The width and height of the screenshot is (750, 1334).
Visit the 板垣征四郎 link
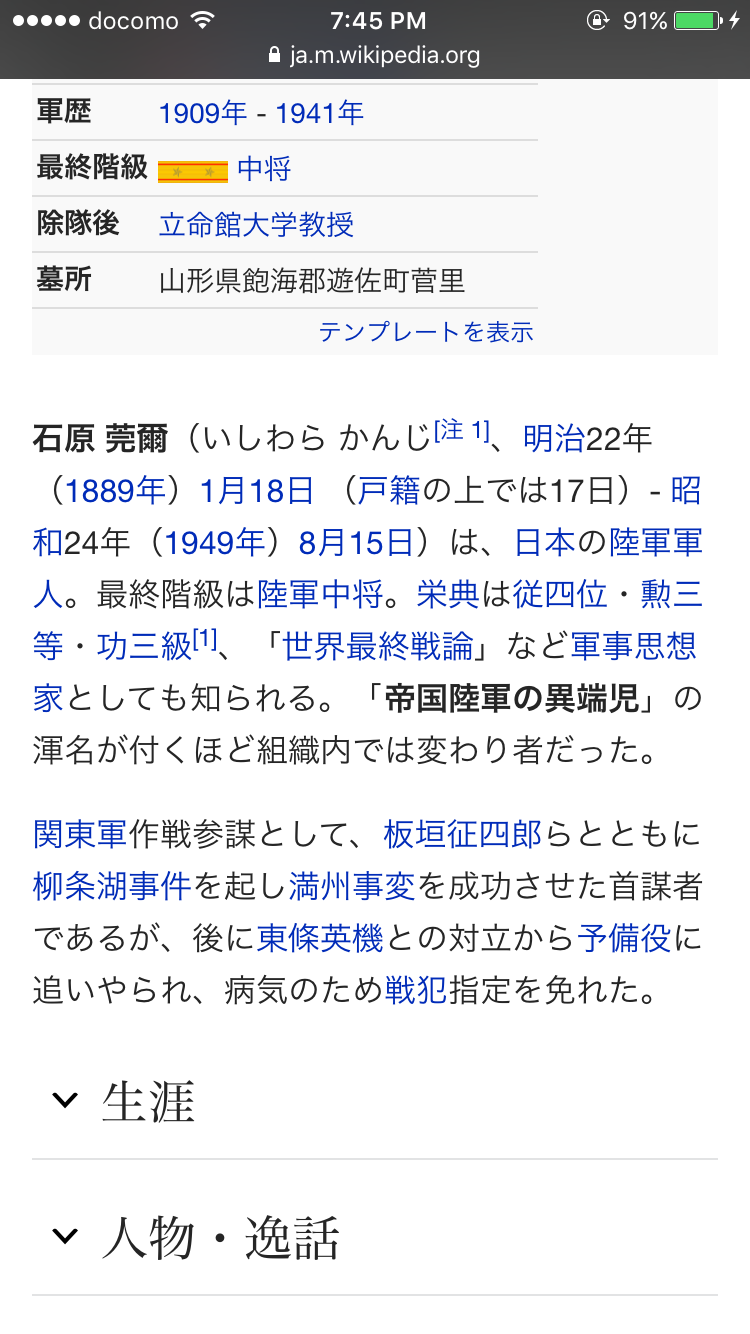(463, 832)
